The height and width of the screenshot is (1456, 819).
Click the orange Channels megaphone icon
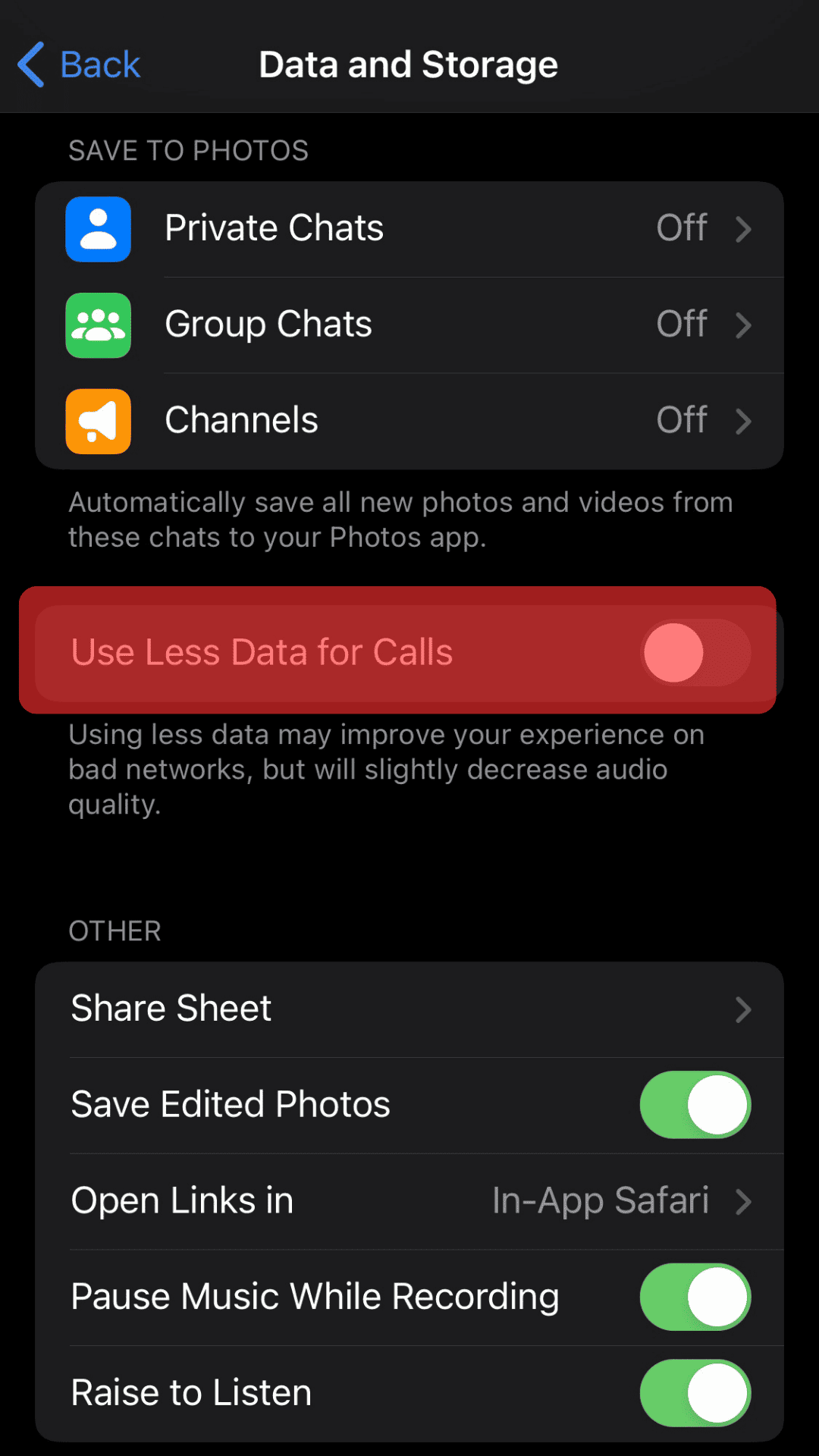pos(98,421)
